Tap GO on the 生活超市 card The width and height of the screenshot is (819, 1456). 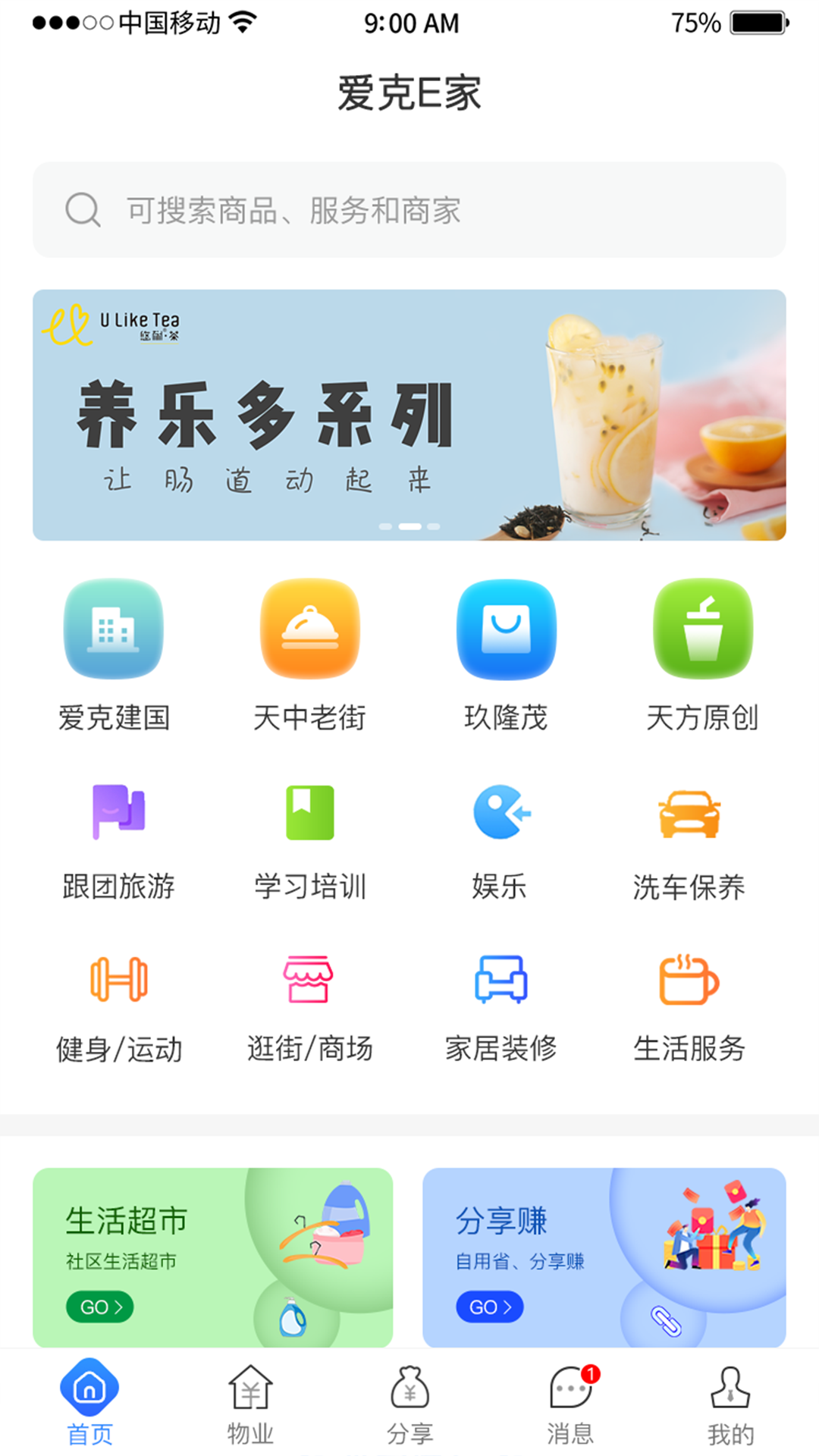(x=100, y=1307)
